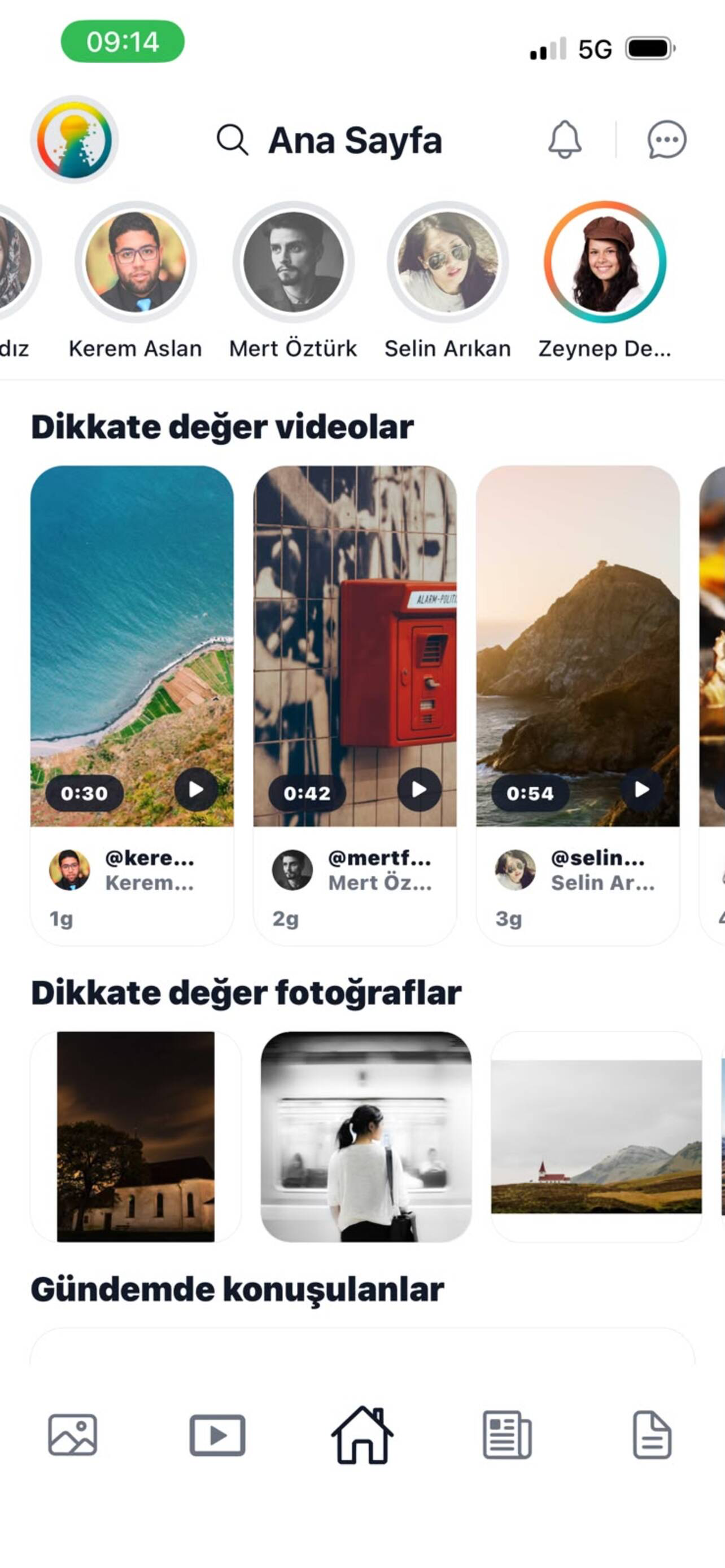This screenshot has width=725, height=1568.
Task: Go to the home tab
Action: [362, 1435]
